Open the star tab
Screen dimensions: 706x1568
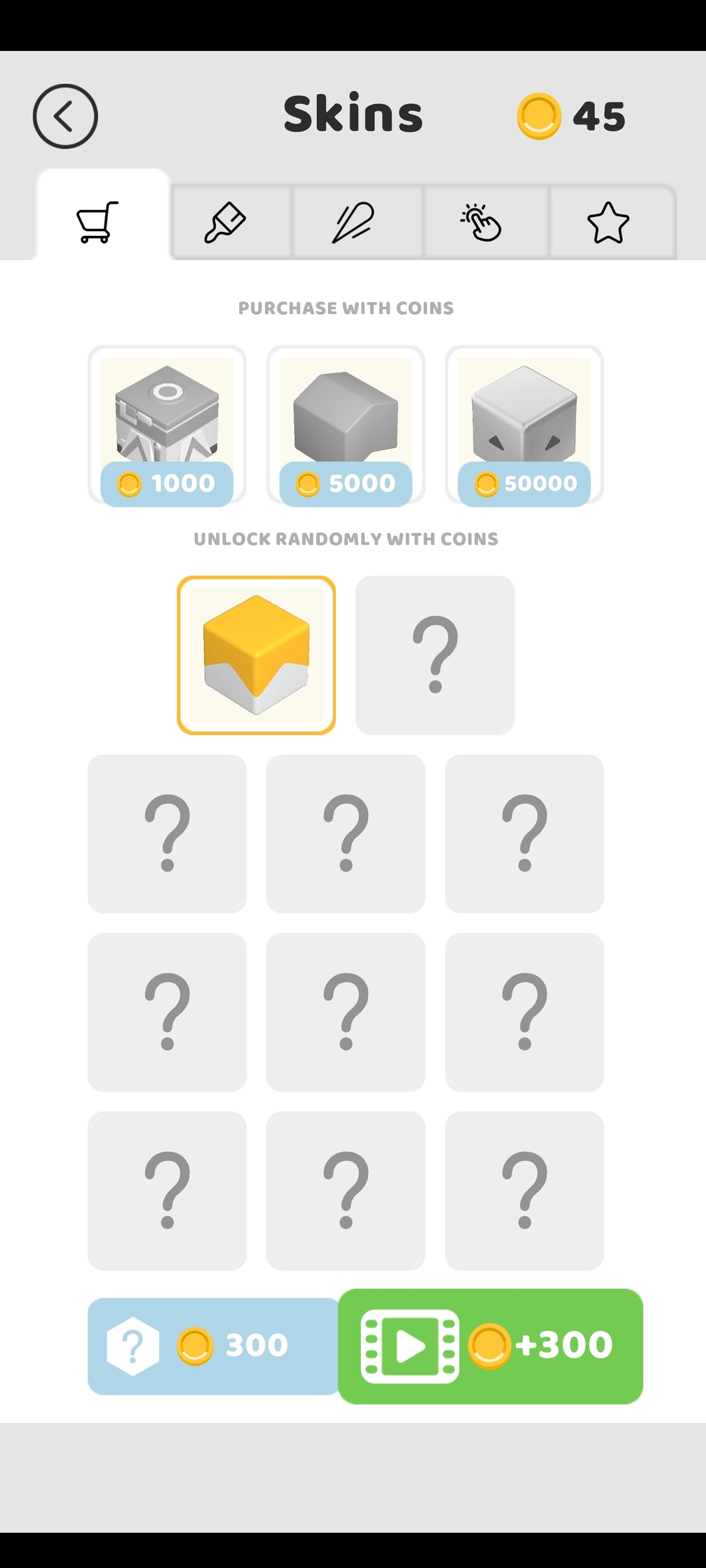click(608, 222)
